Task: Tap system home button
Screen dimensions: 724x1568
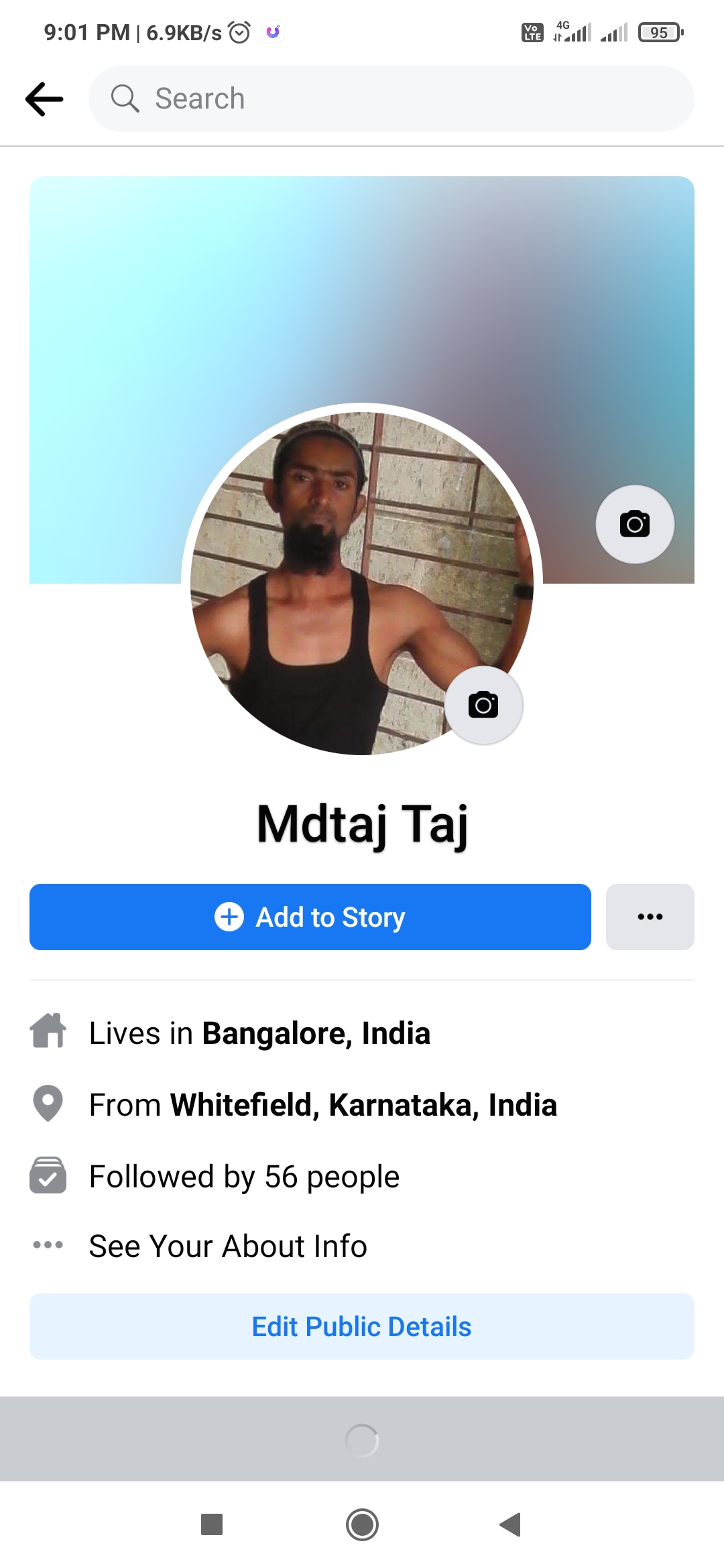Action: [362, 1524]
